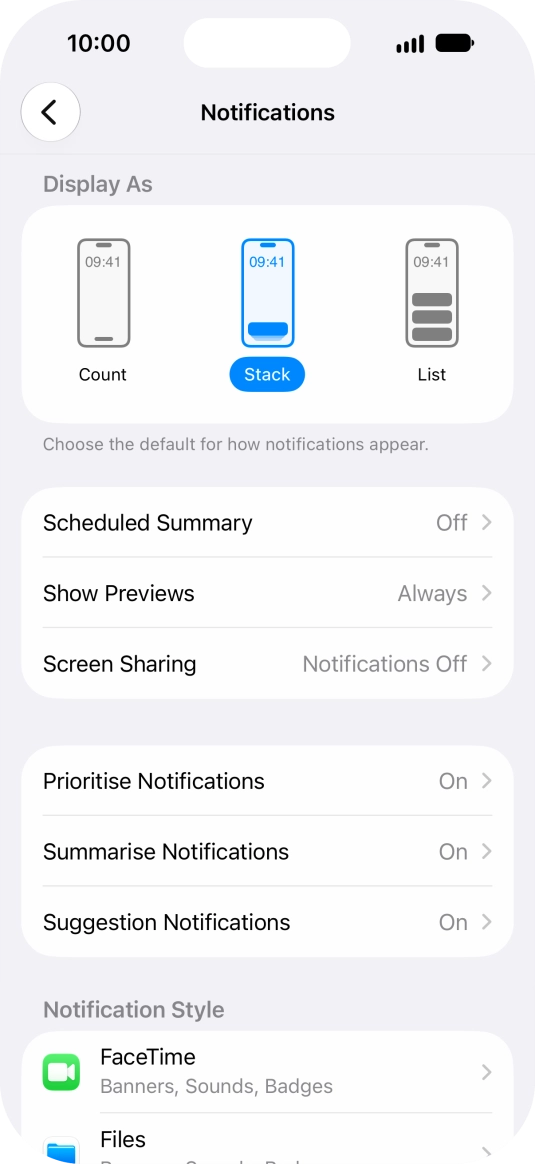Viewport: 535px width, 1164px height.
Task: Open Summarise Notifications
Action: click(x=267, y=851)
